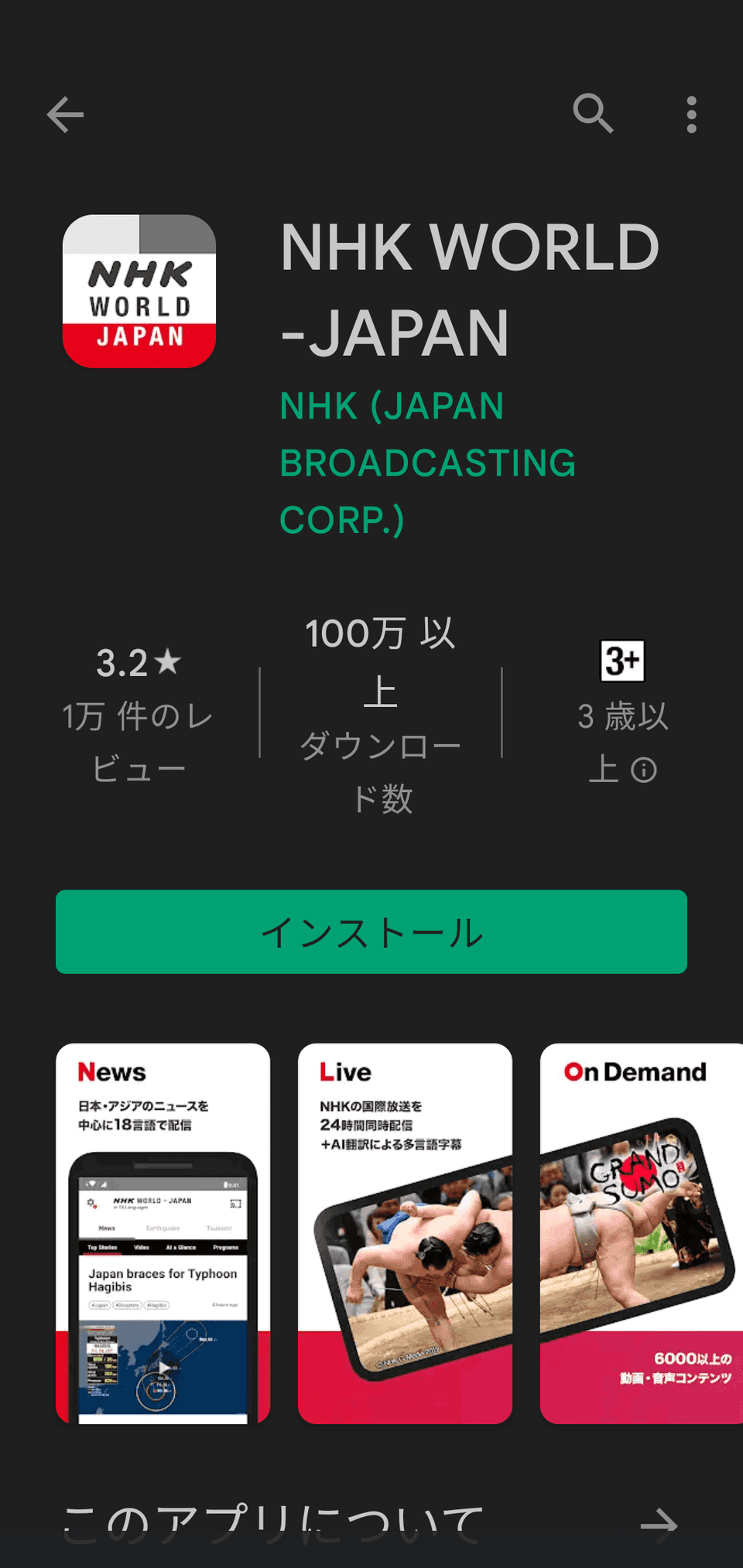The height and width of the screenshot is (1568, 743).
Task: Open the three-dot overflow menu
Action: coord(691,114)
